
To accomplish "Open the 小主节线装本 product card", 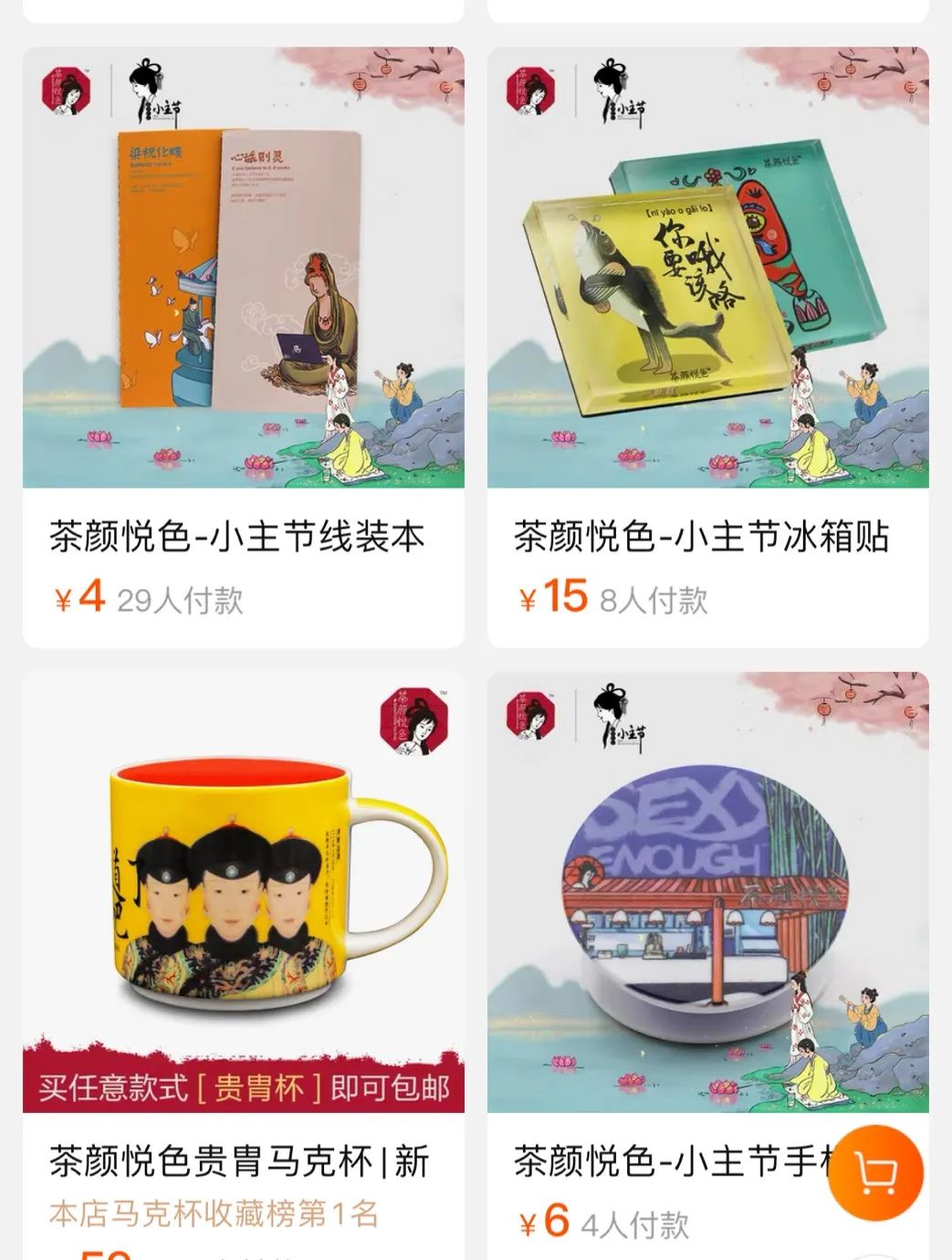I will point(243,347).
